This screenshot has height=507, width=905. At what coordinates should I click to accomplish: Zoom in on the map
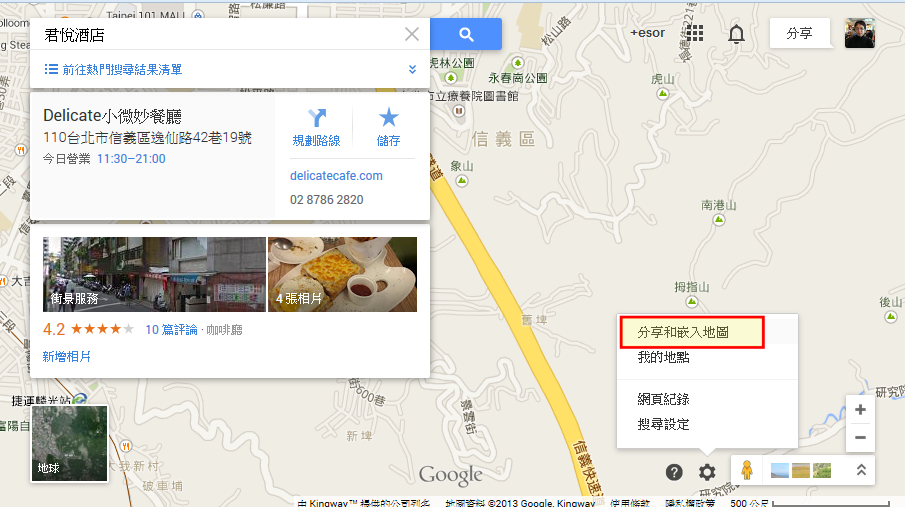[860, 409]
